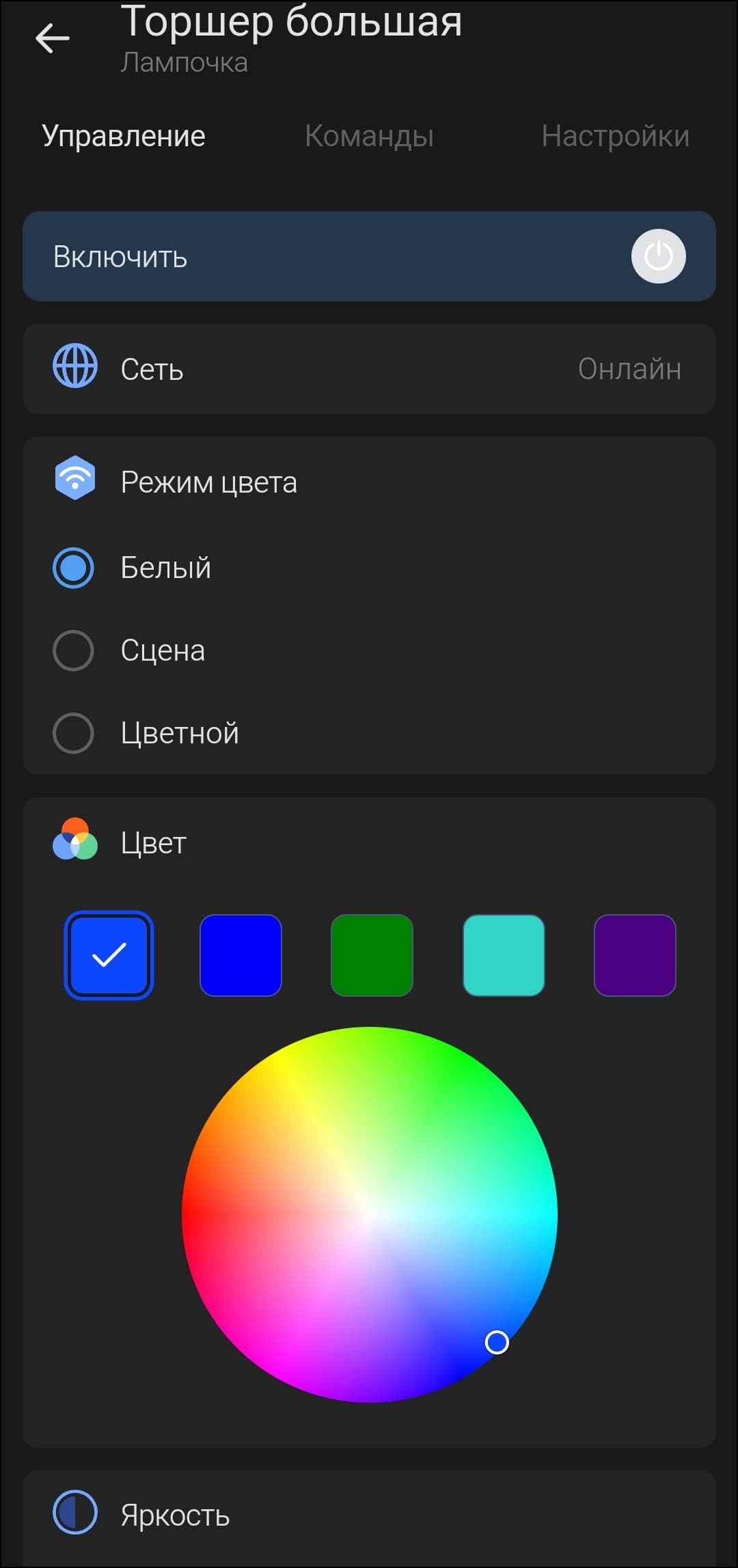Select the green color swatch
738x1568 pixels.
click(372, 955)
